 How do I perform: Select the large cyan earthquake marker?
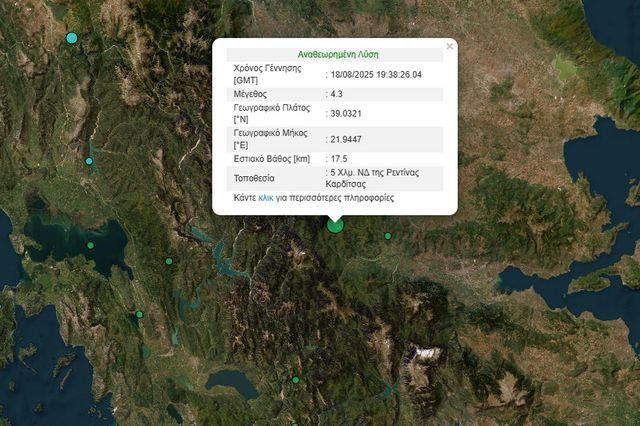tap(71, 38)
